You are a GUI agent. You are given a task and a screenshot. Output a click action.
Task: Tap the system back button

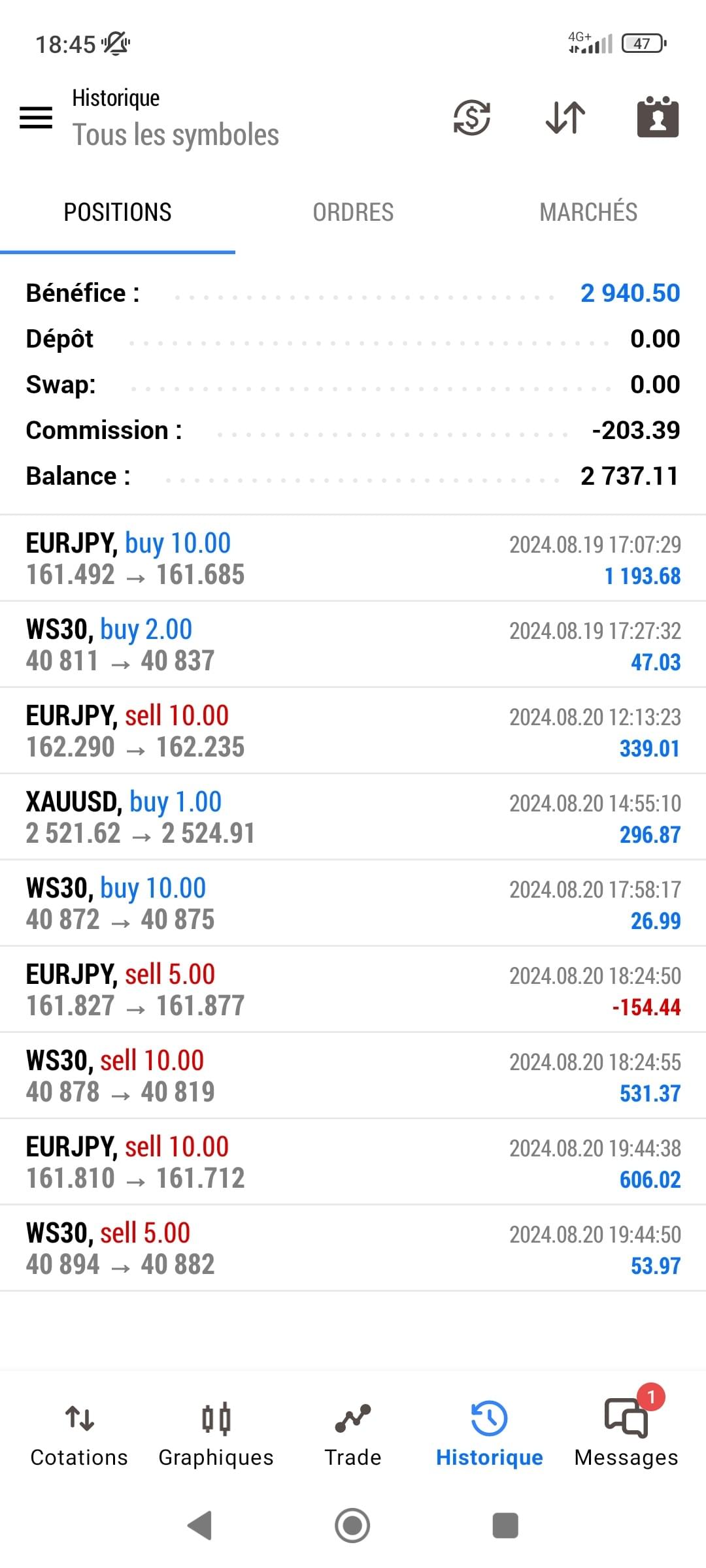pos(200,1526)
